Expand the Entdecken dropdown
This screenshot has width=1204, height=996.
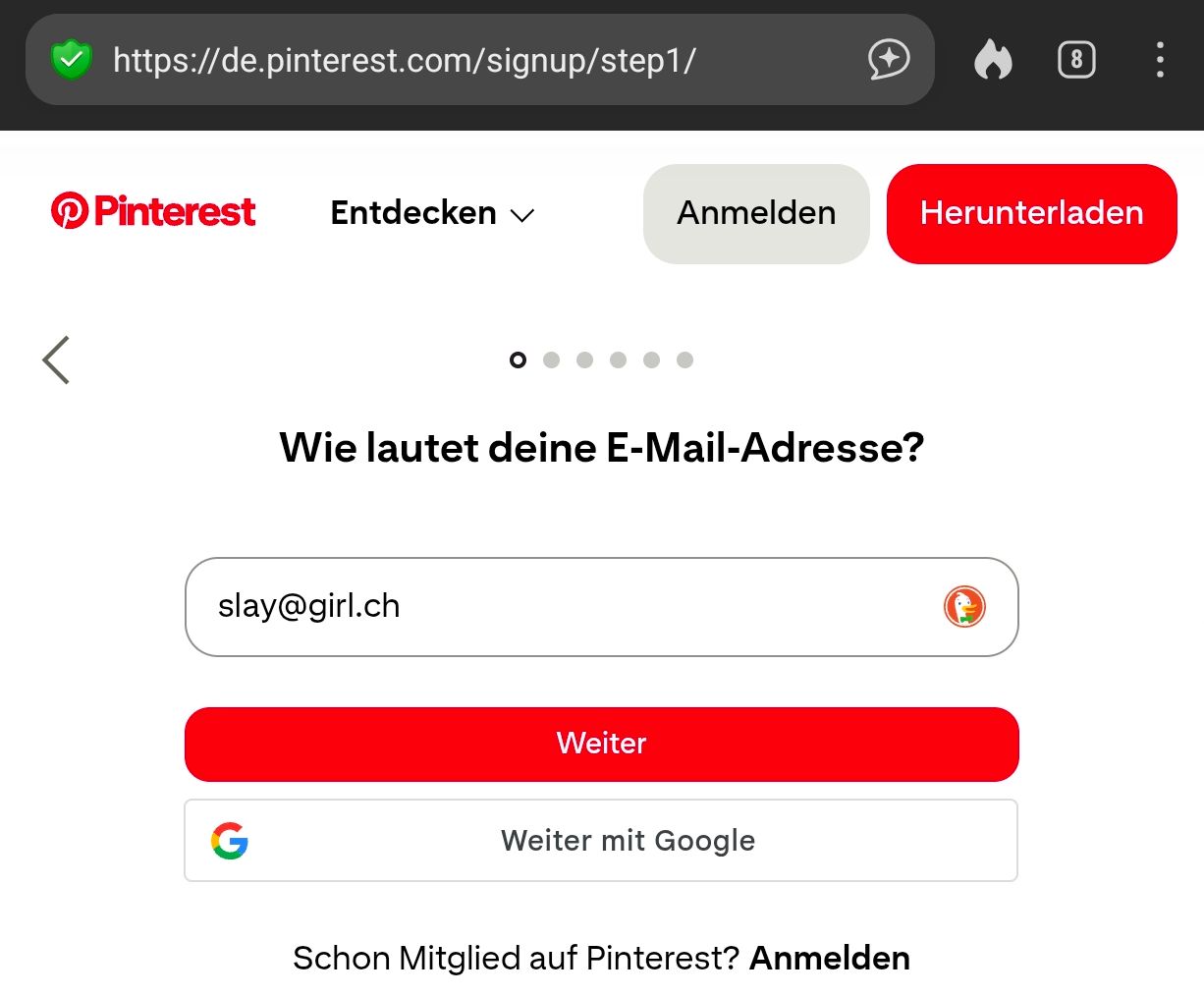click(x=432, y=213)
